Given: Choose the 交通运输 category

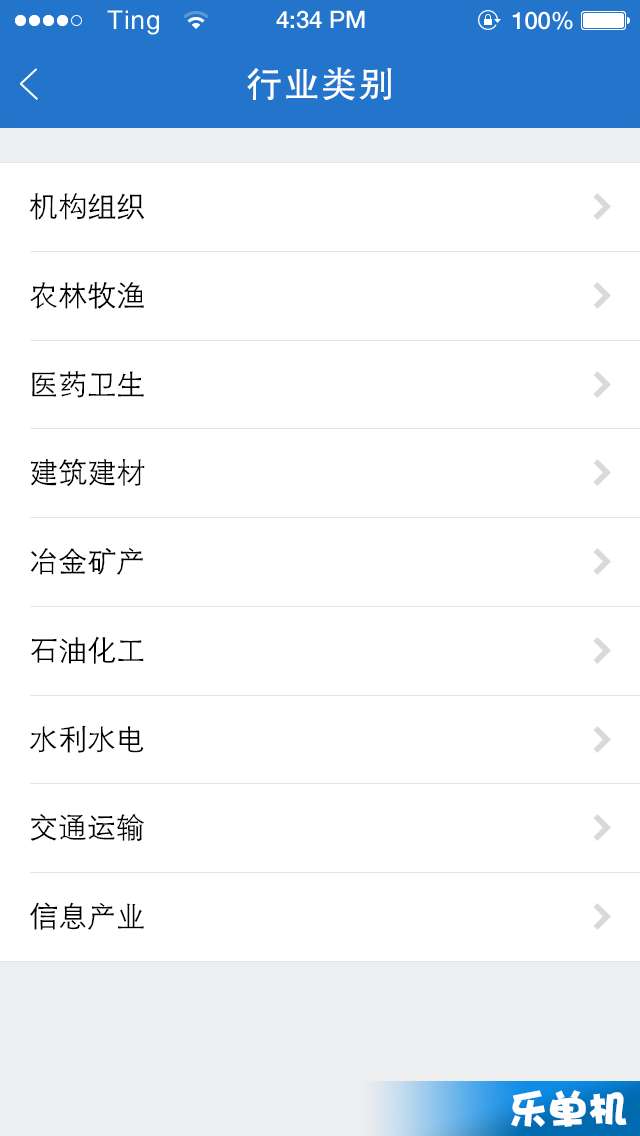Looking at the screenshot, I should (320, 828).
